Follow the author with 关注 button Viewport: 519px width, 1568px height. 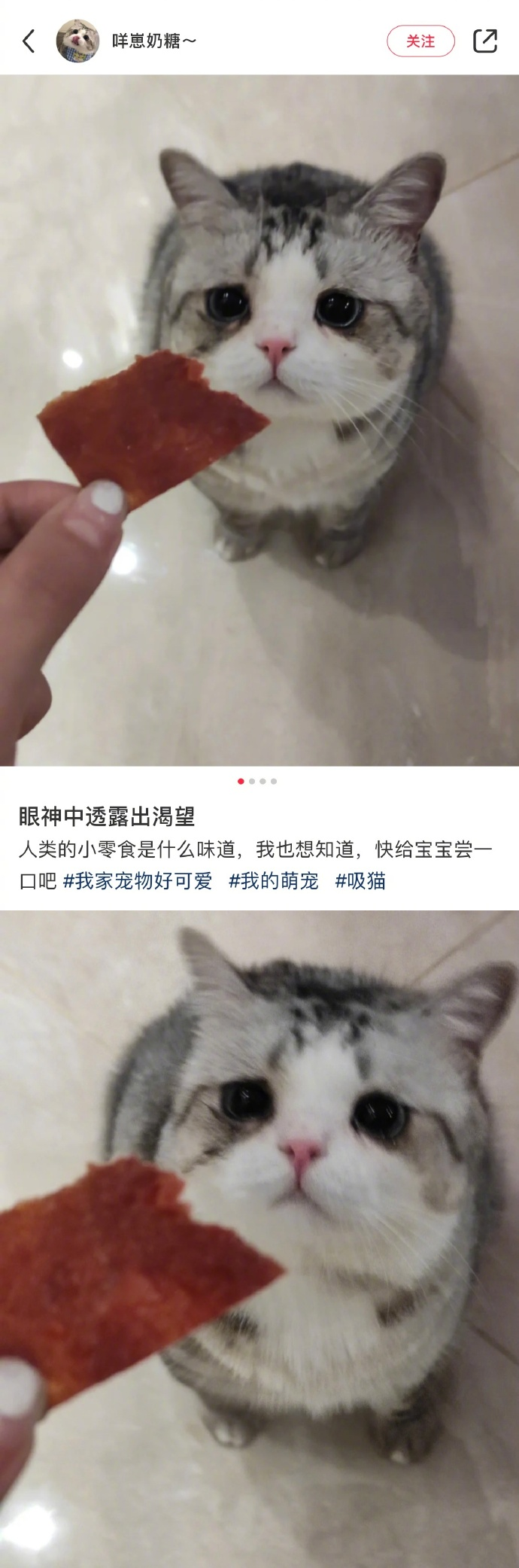420,41
